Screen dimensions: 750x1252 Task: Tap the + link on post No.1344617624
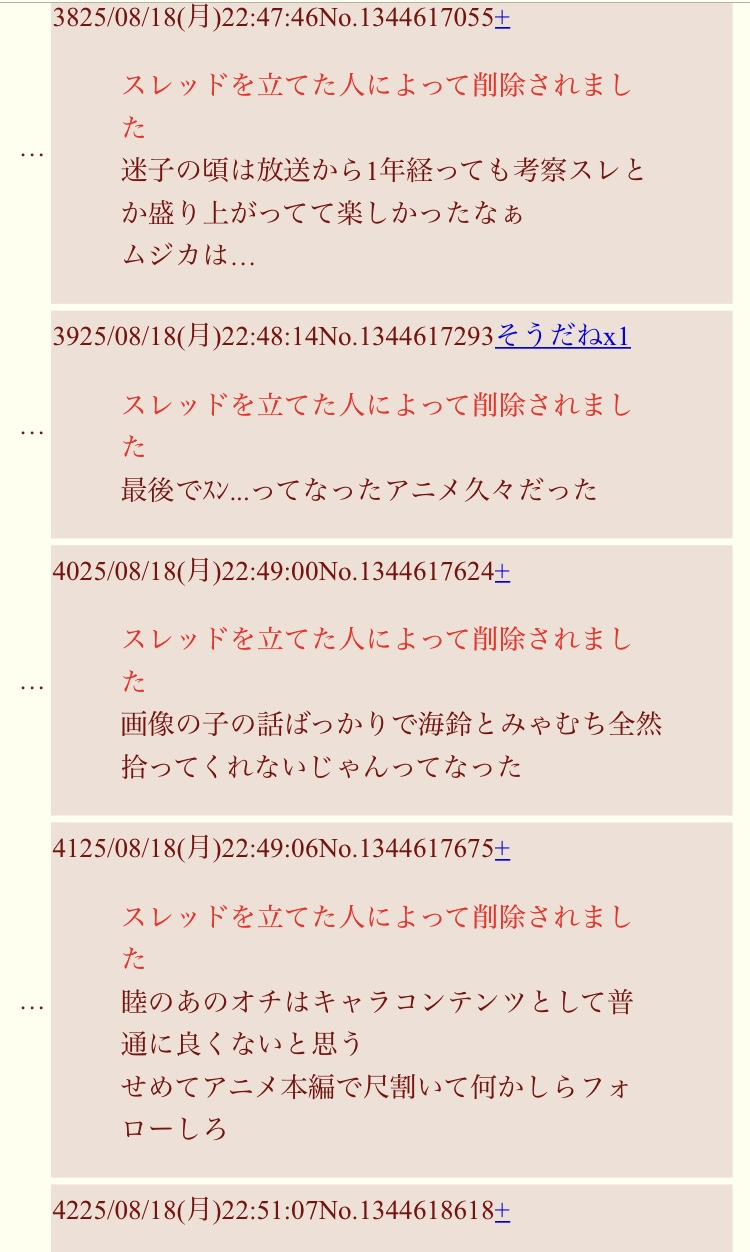click(502, 572)
